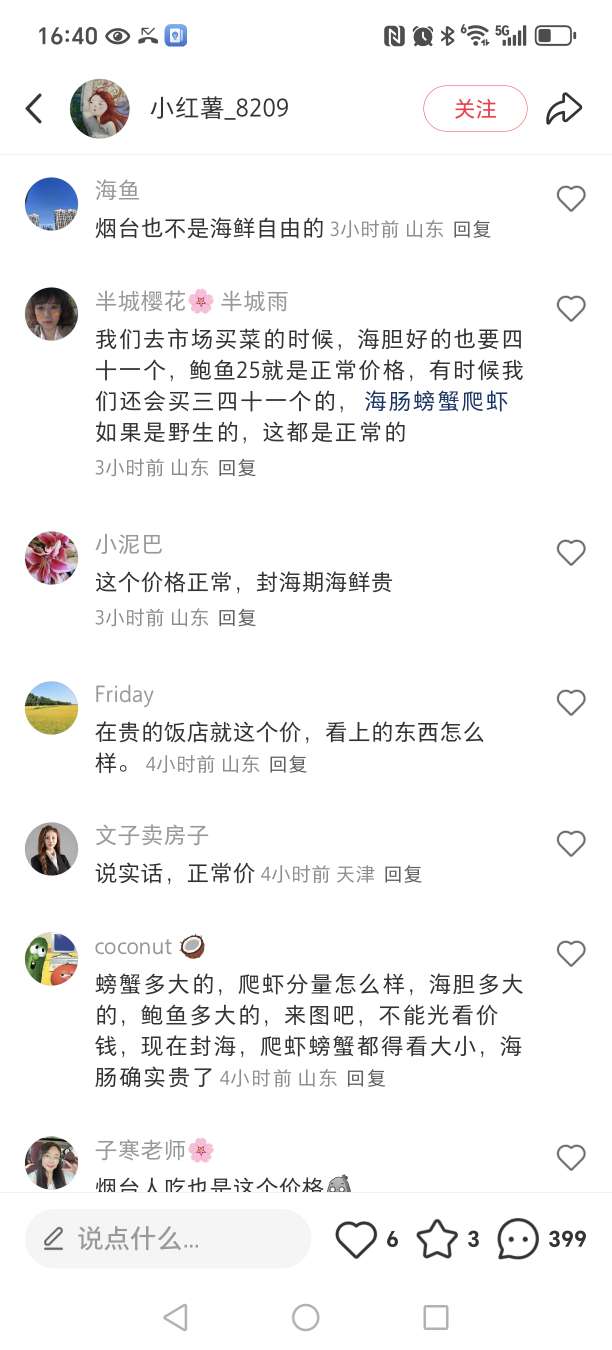Like 小泥巴's comment

coord(571,552)
